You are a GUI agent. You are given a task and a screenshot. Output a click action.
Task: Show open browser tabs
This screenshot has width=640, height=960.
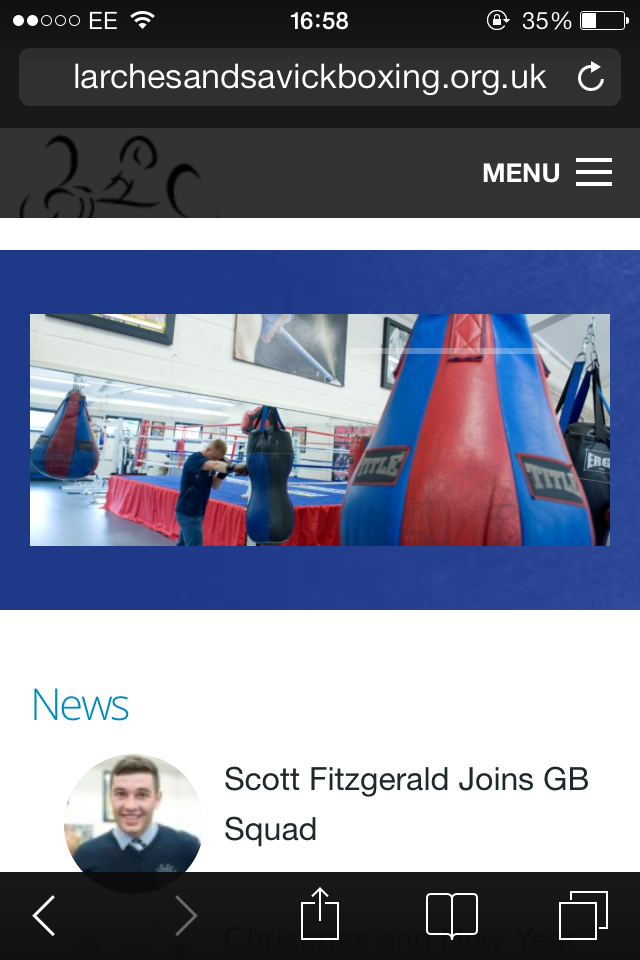coord(582,915)
